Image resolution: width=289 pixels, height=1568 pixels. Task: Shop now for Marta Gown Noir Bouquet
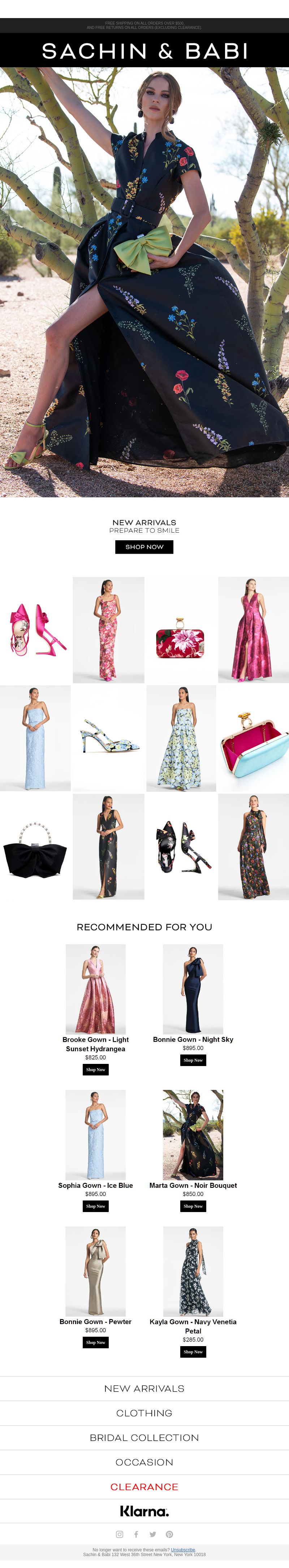click(x=193, y=1205)
